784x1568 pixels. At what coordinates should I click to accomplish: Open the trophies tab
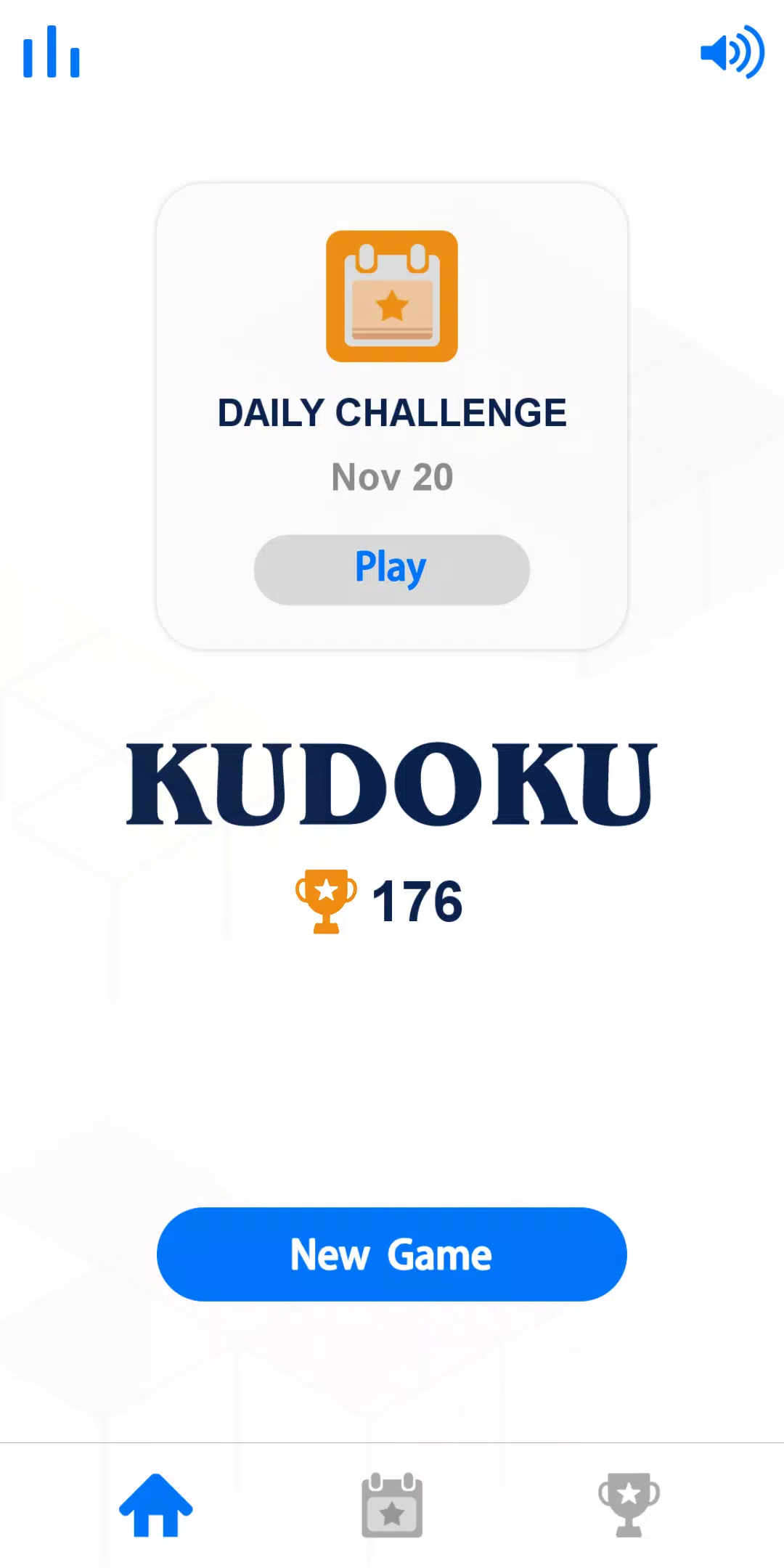pos(629,1506)
